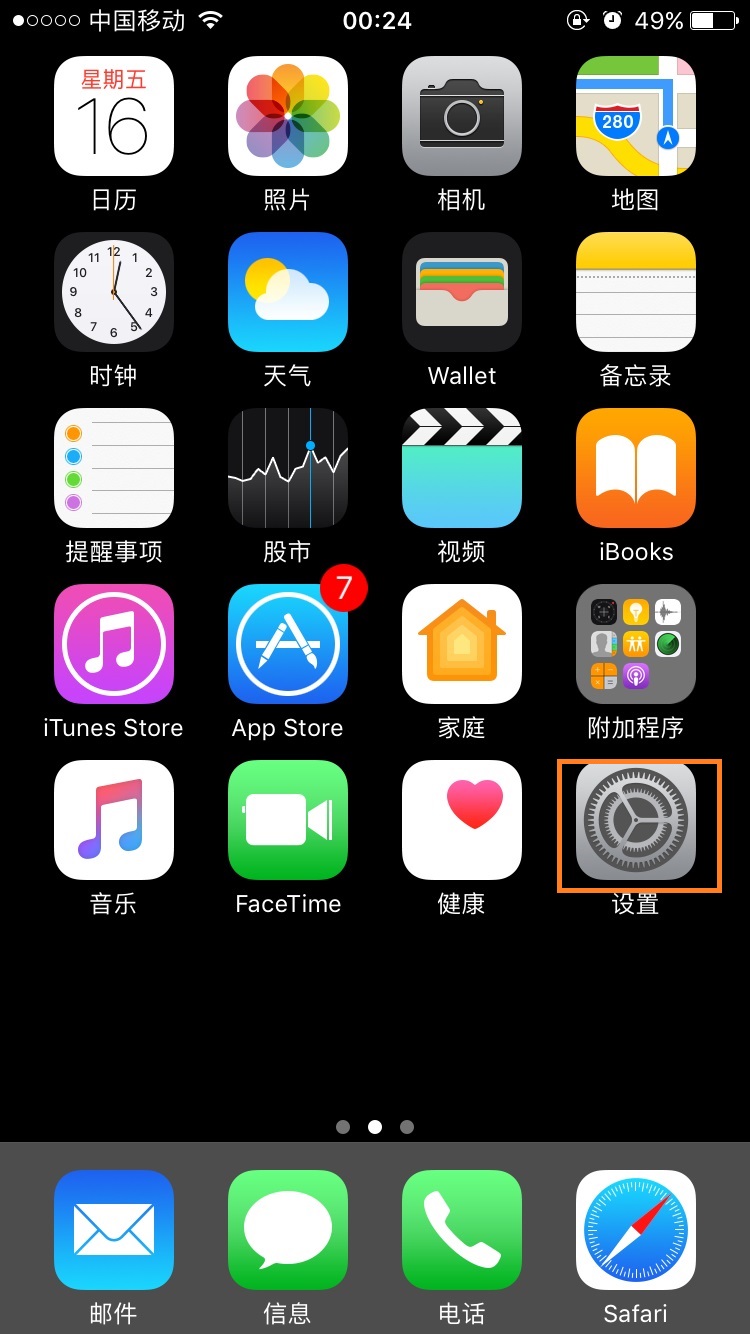Check the 天气 Weather app
750x1334 pixels.
coord(288,291)
